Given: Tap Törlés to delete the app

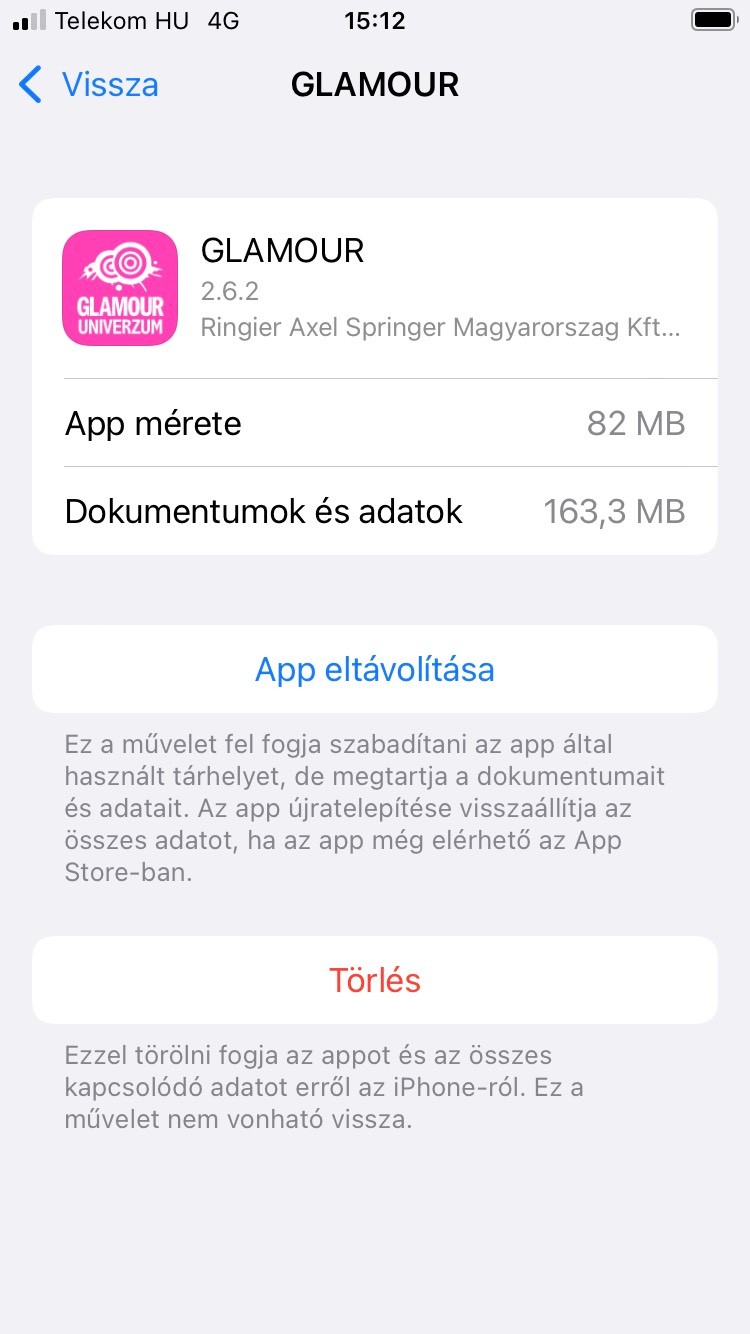Looking at the screenshot, I should [x=375, y=980].
